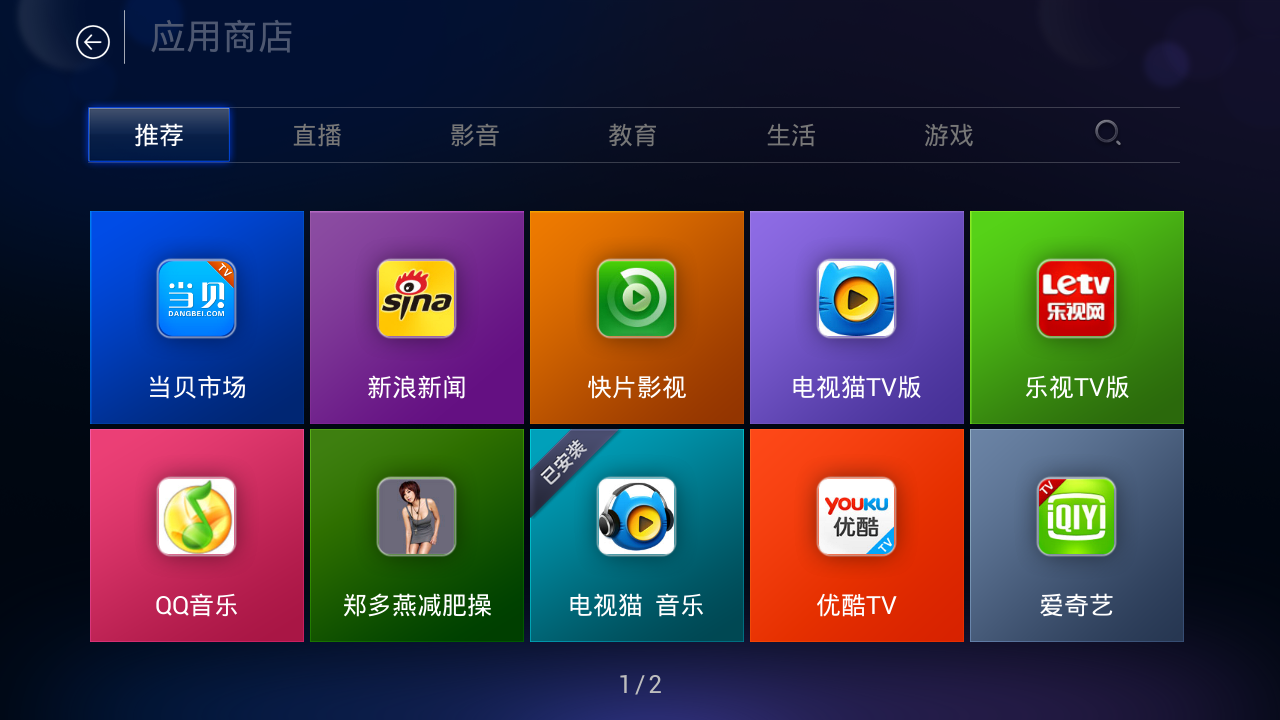This screenshot has height=720, width=1280.
Task: Switch to the 直播 tab
Action: [317, 135]
